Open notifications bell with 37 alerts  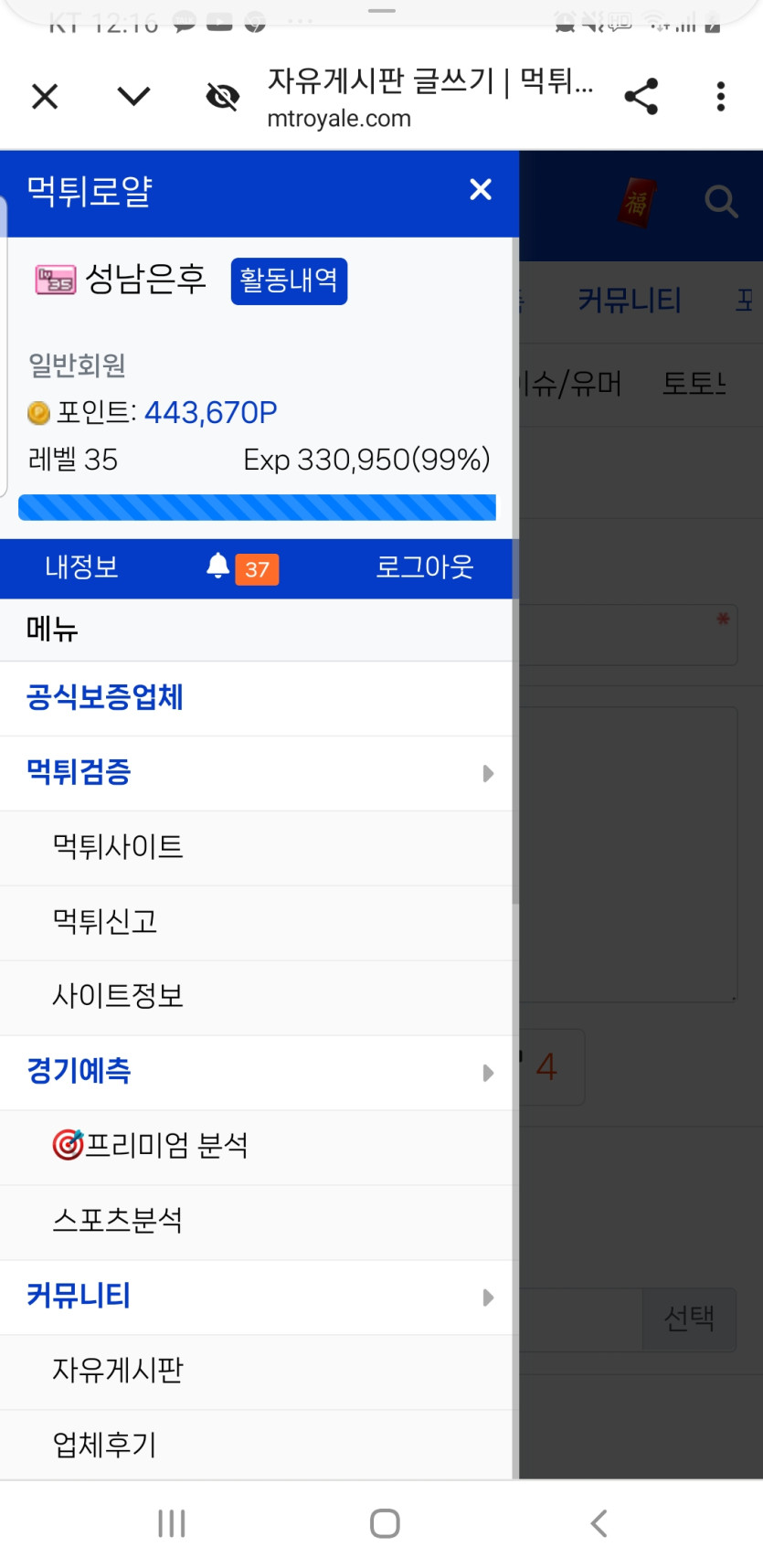242,568
